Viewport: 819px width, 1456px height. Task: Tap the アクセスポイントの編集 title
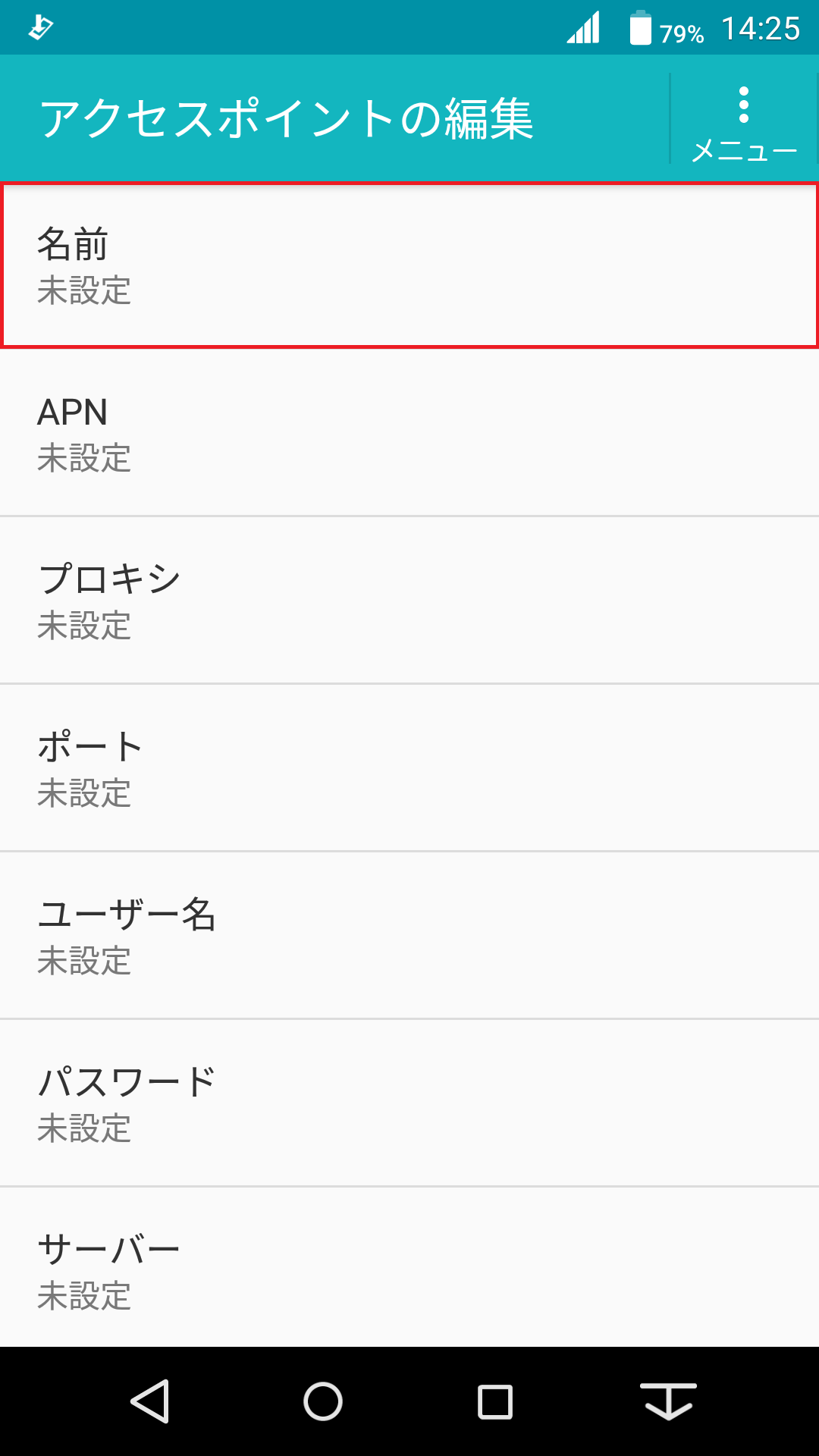click(x=288, y=118)
